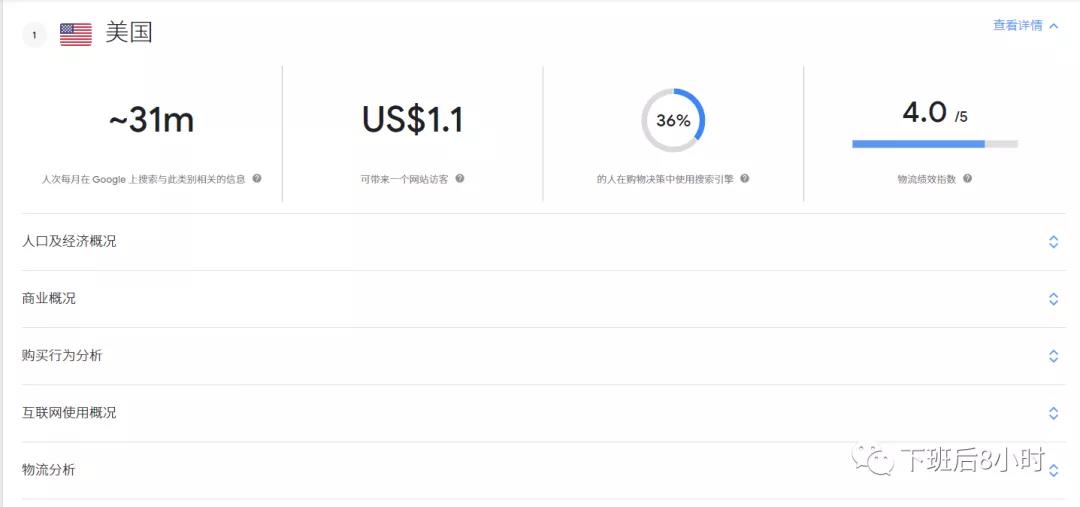1080x507 pixels.
Task: Open the 购买行为分析 section
Action: [1053, 356]
